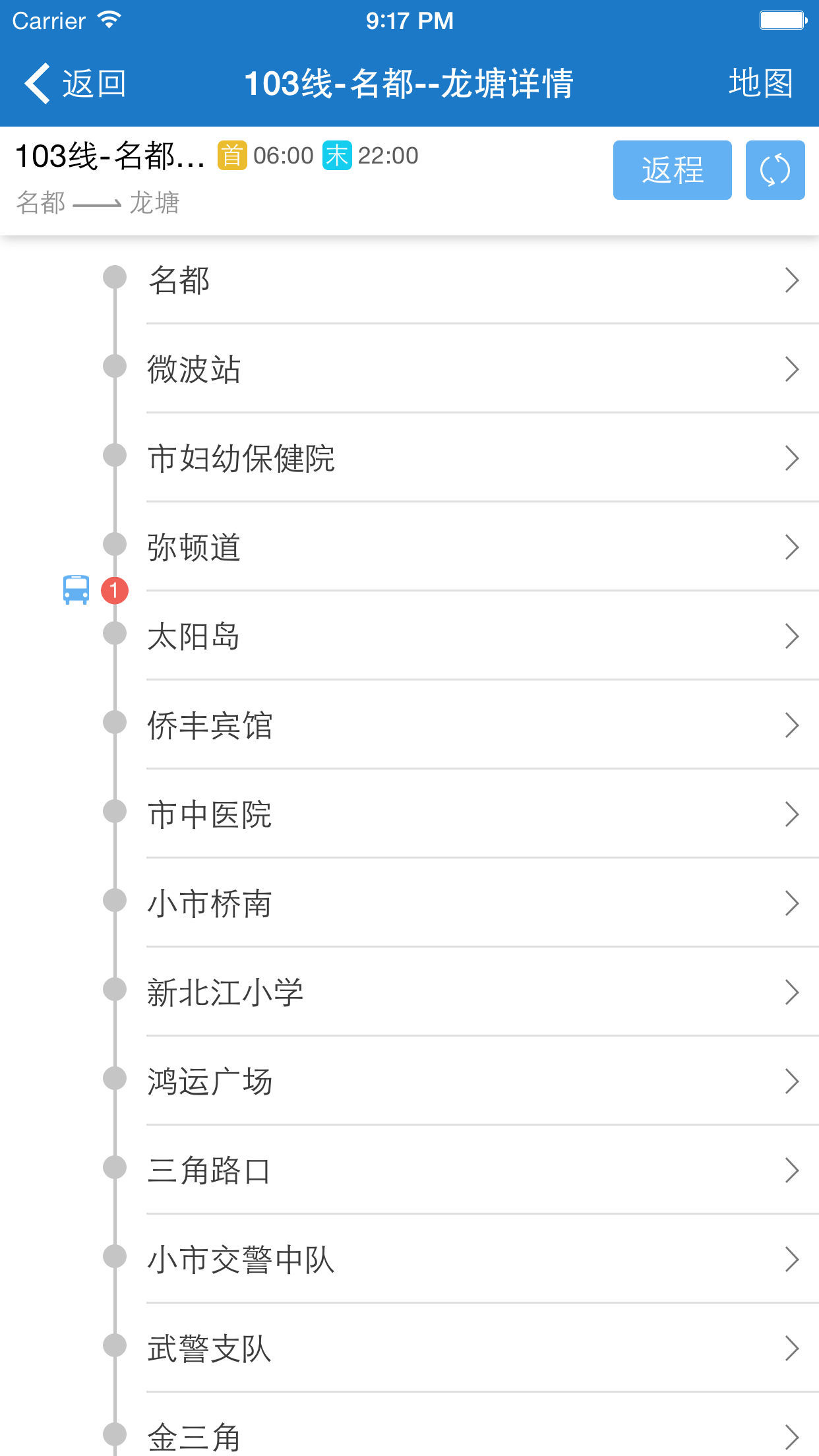Open the 地图 map view
The image size is (819, 1456).
point(760,84)
